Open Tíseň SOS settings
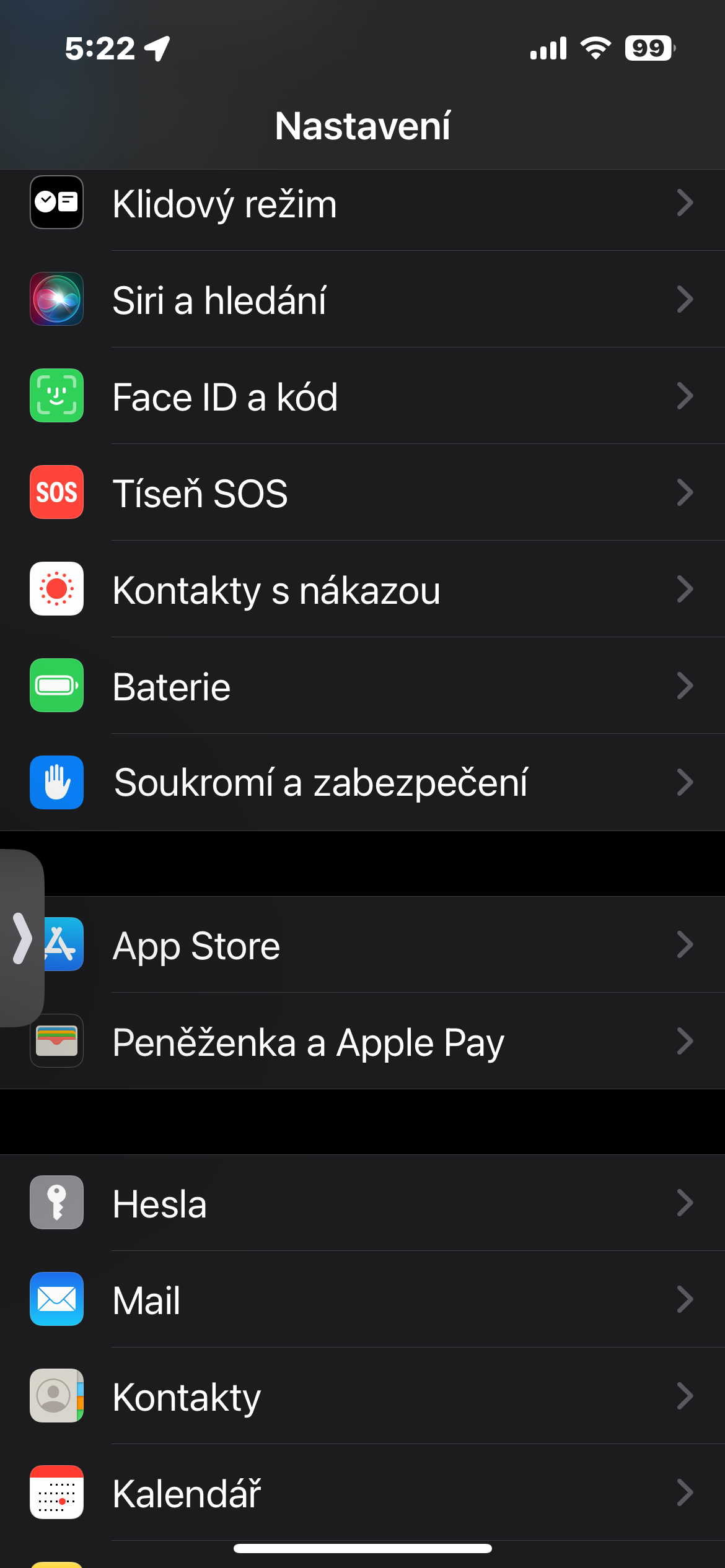Viewport: 725px width, 1568px height. click(362, 493)
